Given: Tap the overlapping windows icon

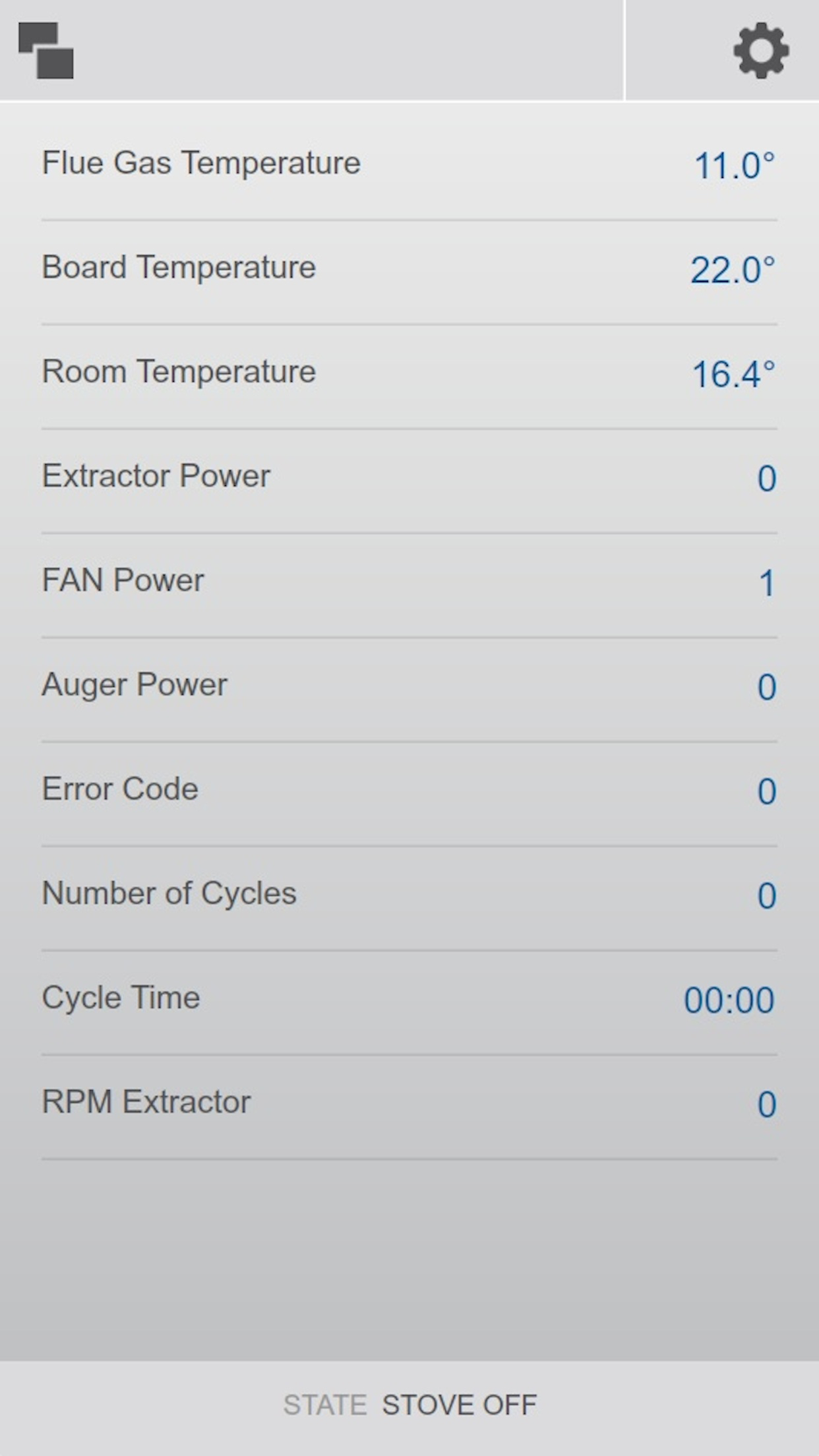Looking at the screenshot, I should click(46, 51).
